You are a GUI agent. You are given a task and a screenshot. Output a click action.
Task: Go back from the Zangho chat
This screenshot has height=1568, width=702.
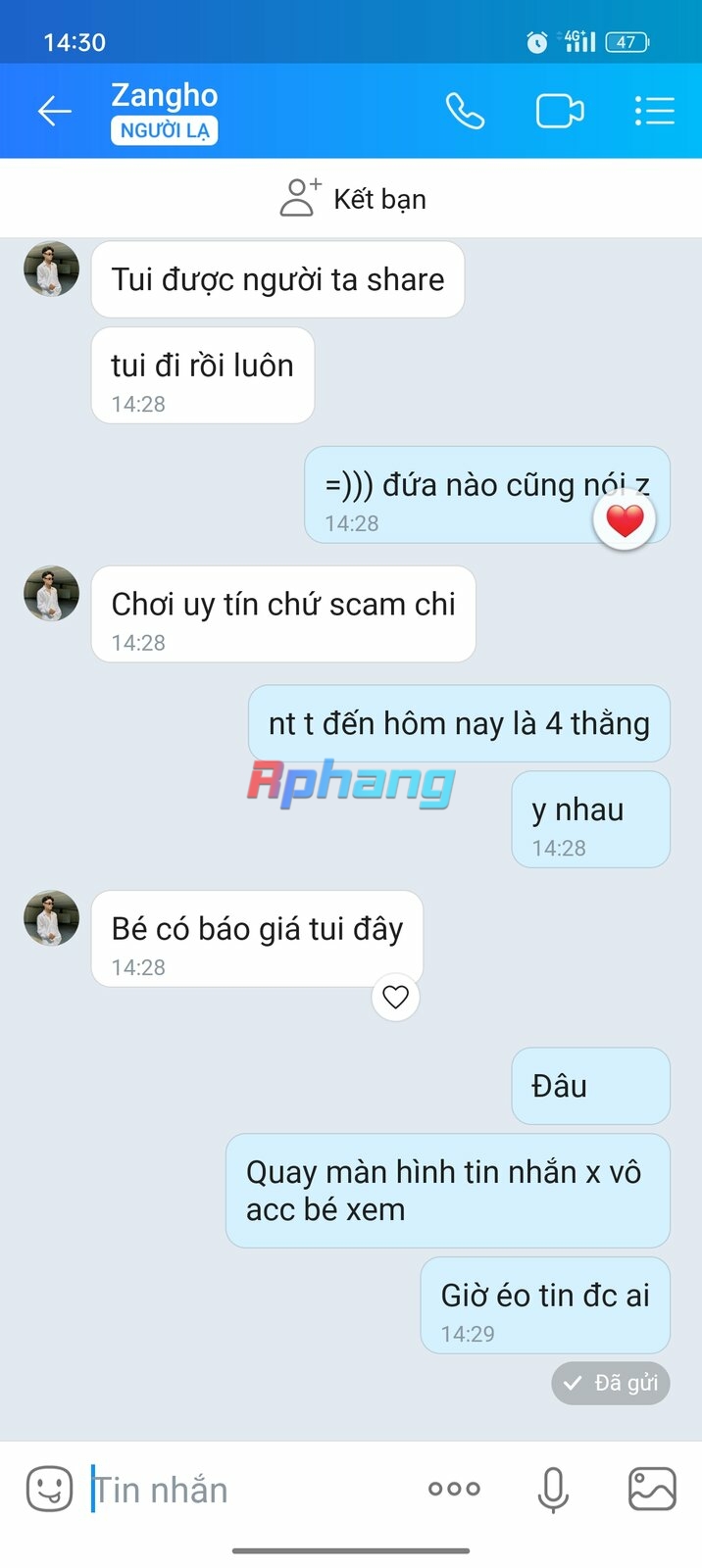pos(55,112)
